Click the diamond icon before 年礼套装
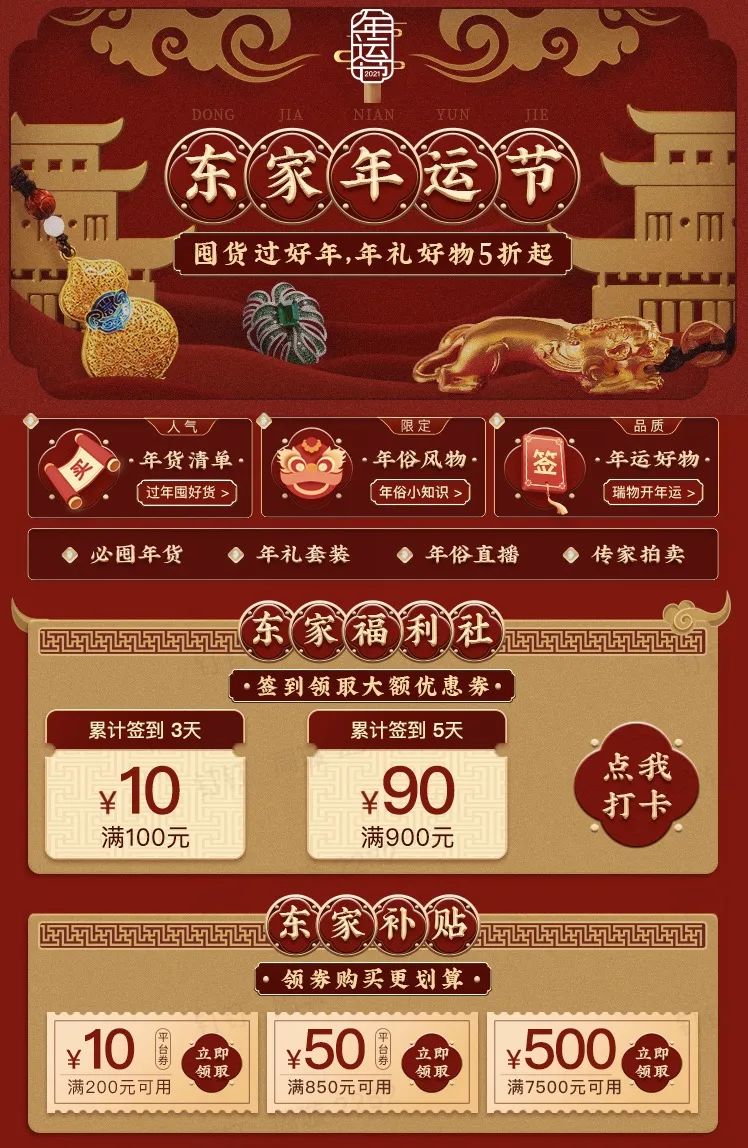Viewport: 748px width, 1148px height. pyautogui.click(x=236, y=551)
